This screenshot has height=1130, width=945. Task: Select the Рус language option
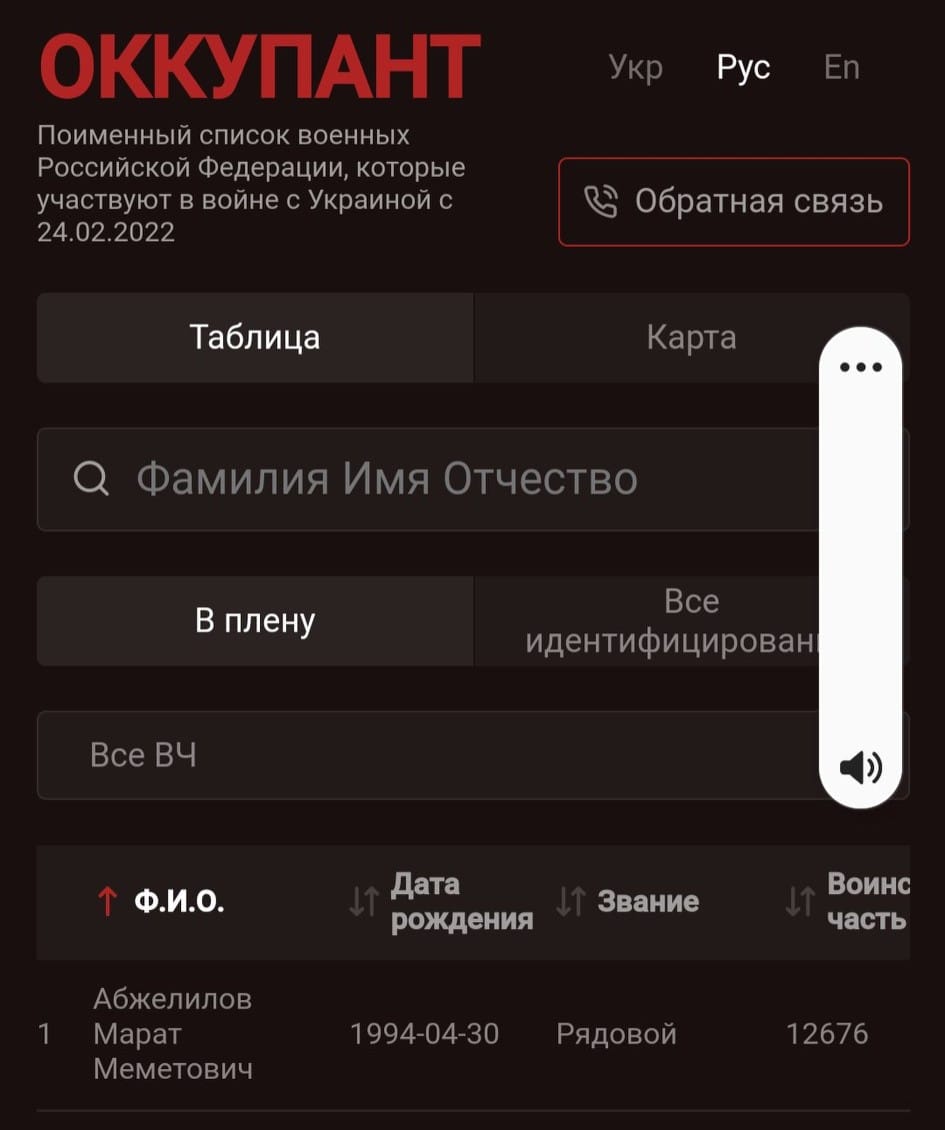click(743, 68)
